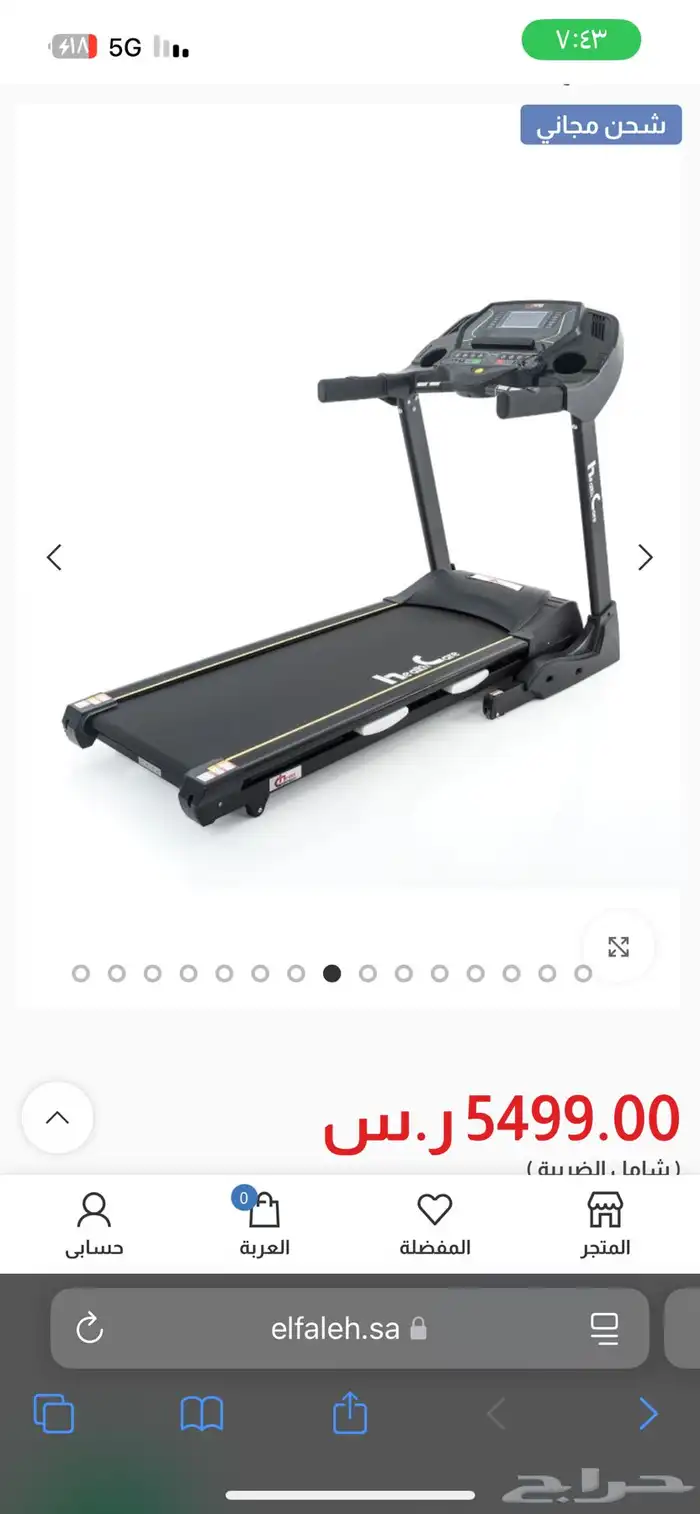The image size is (700, 1514).
Task: Open the العربة shopping cart
Action: click(264, 1224)
